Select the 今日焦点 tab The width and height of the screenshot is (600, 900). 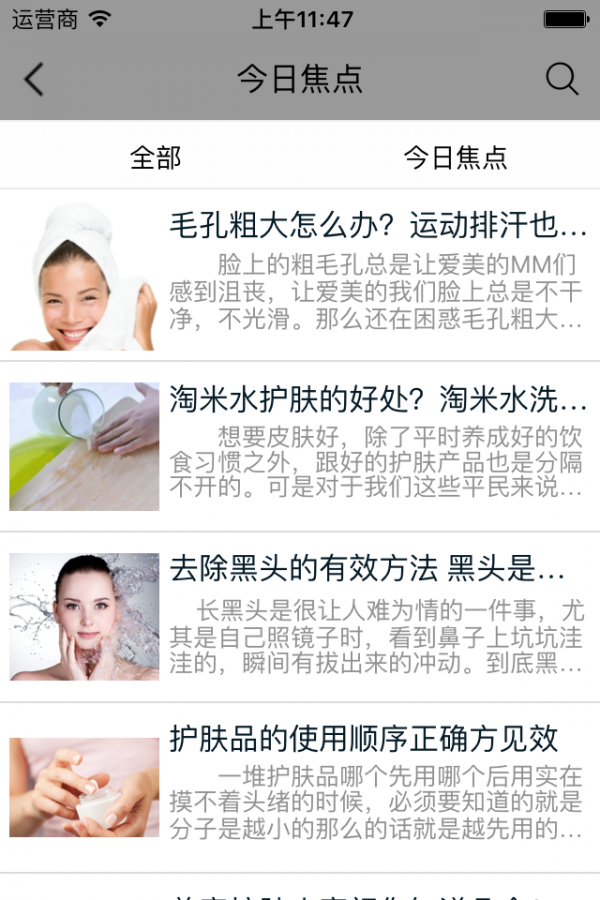click(x=455, y=157)
